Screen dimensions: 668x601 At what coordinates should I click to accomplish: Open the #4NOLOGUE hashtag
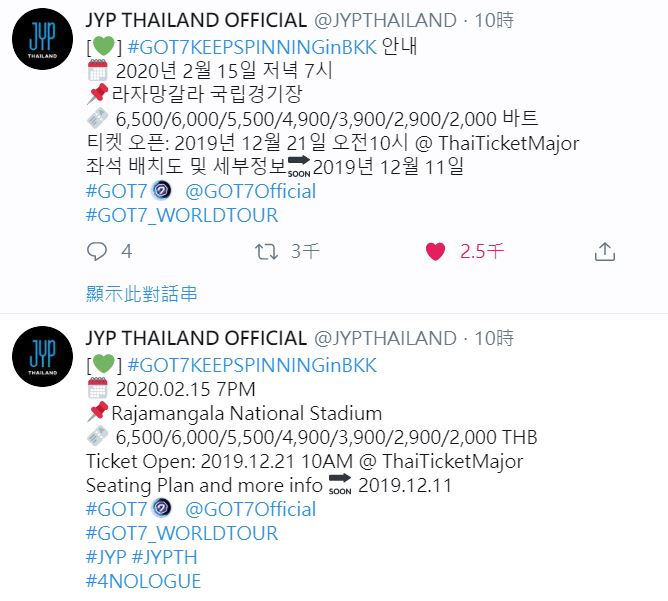pos(143,581)
